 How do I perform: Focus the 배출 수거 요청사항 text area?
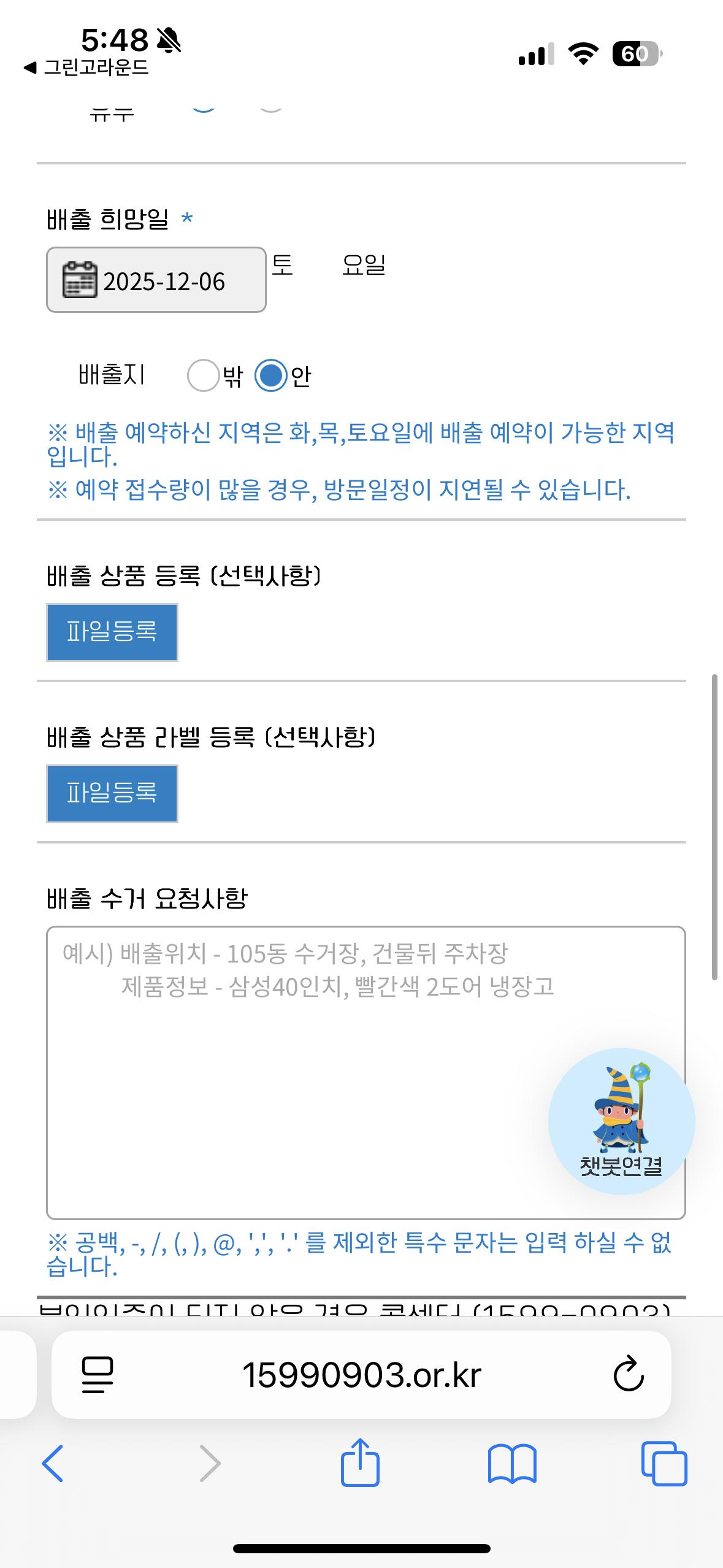pyautogui.click(x=294, y=1074)
